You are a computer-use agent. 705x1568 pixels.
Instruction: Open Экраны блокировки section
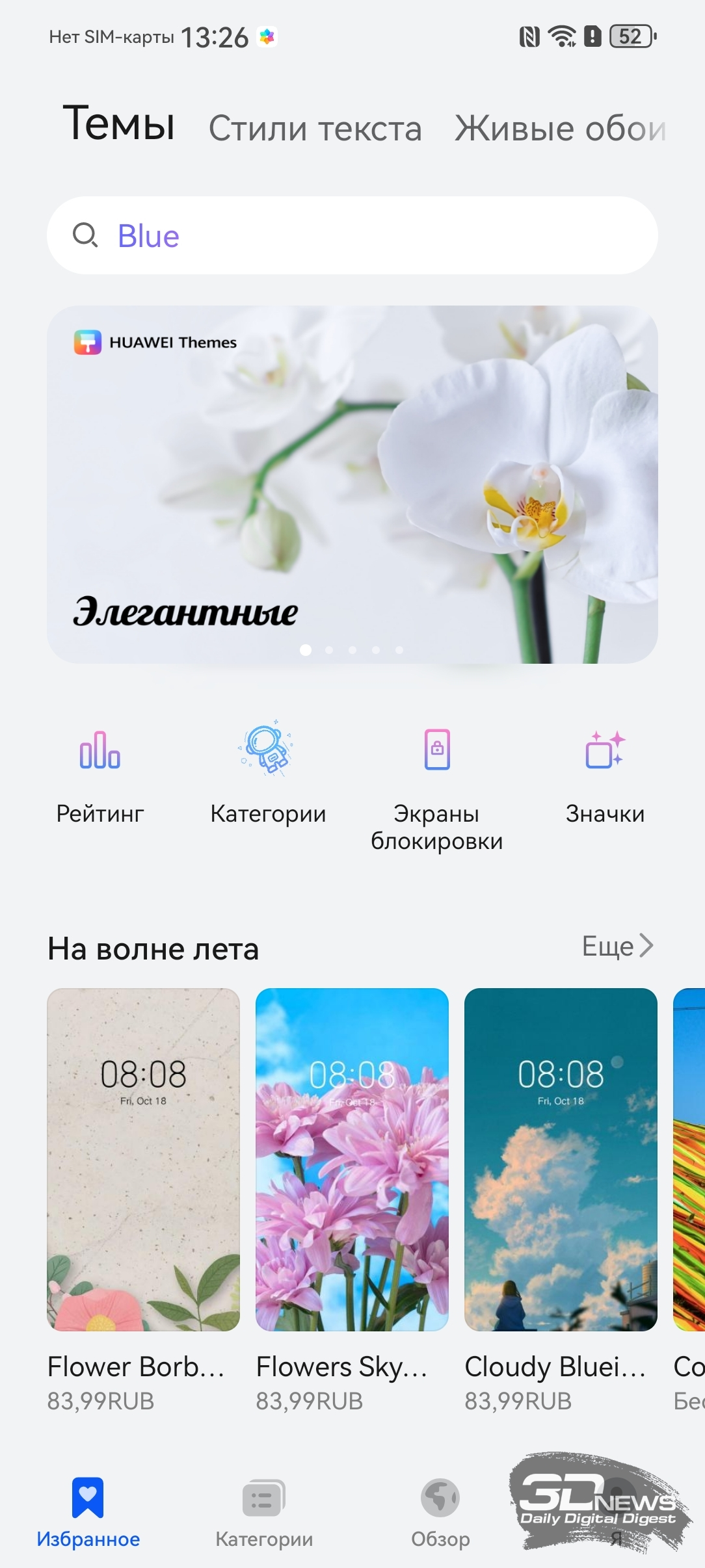pyautogui.click(x=436, y=787)
